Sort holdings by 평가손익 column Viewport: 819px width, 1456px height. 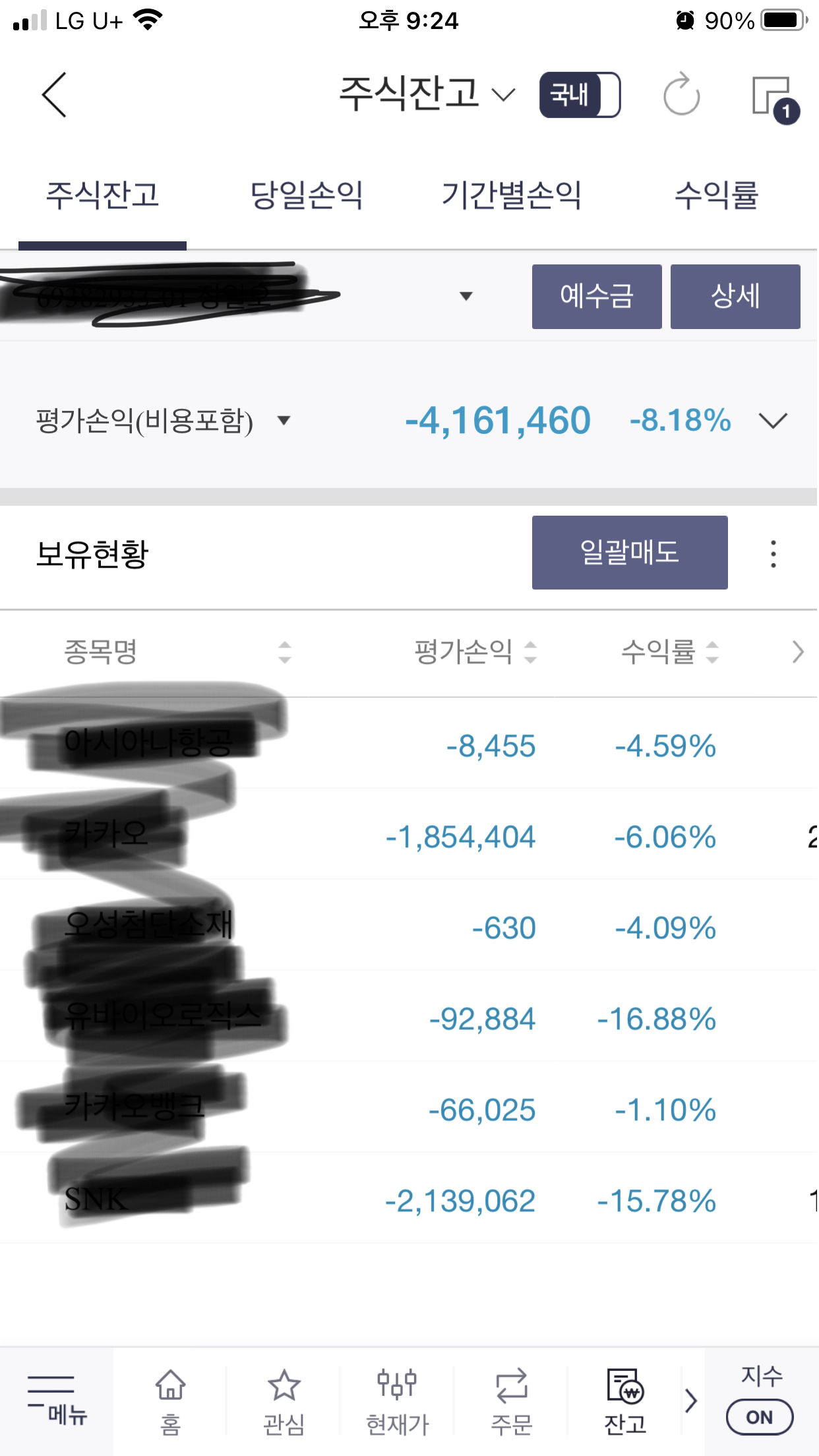(x=475, y=652)
